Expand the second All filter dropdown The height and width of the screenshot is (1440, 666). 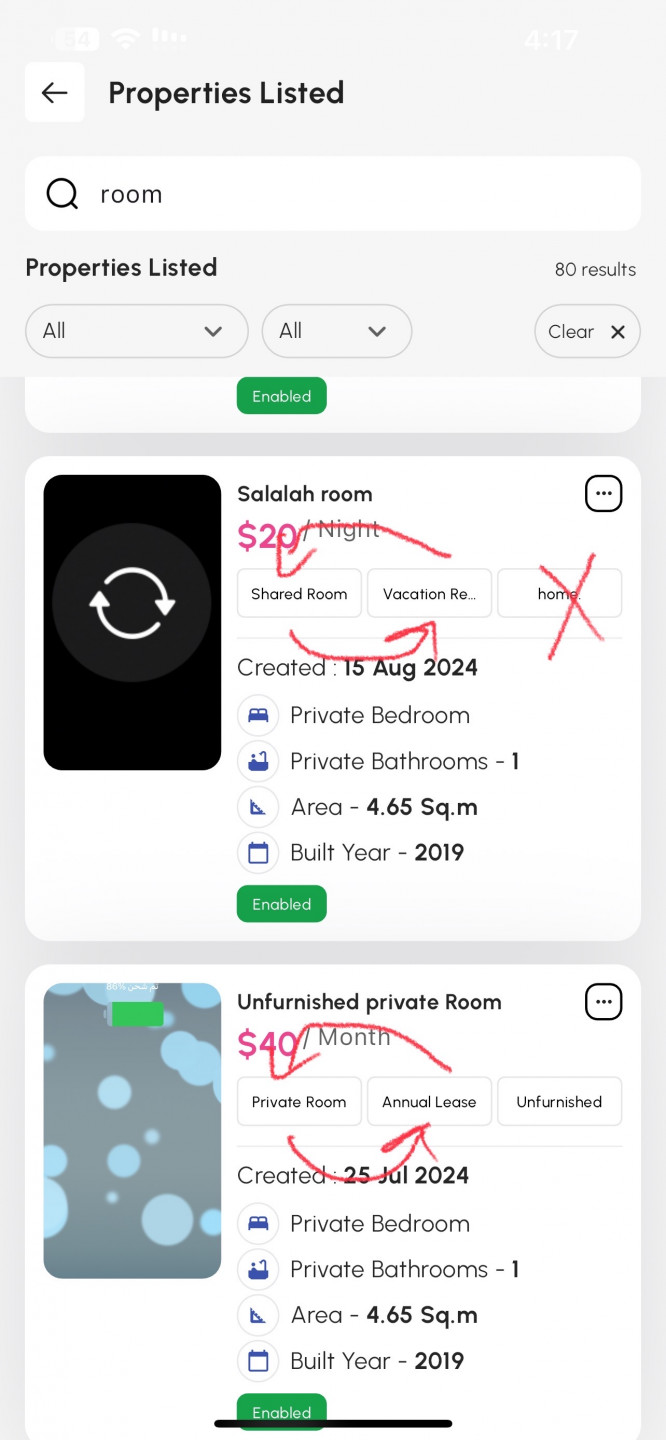click(336, 331)
